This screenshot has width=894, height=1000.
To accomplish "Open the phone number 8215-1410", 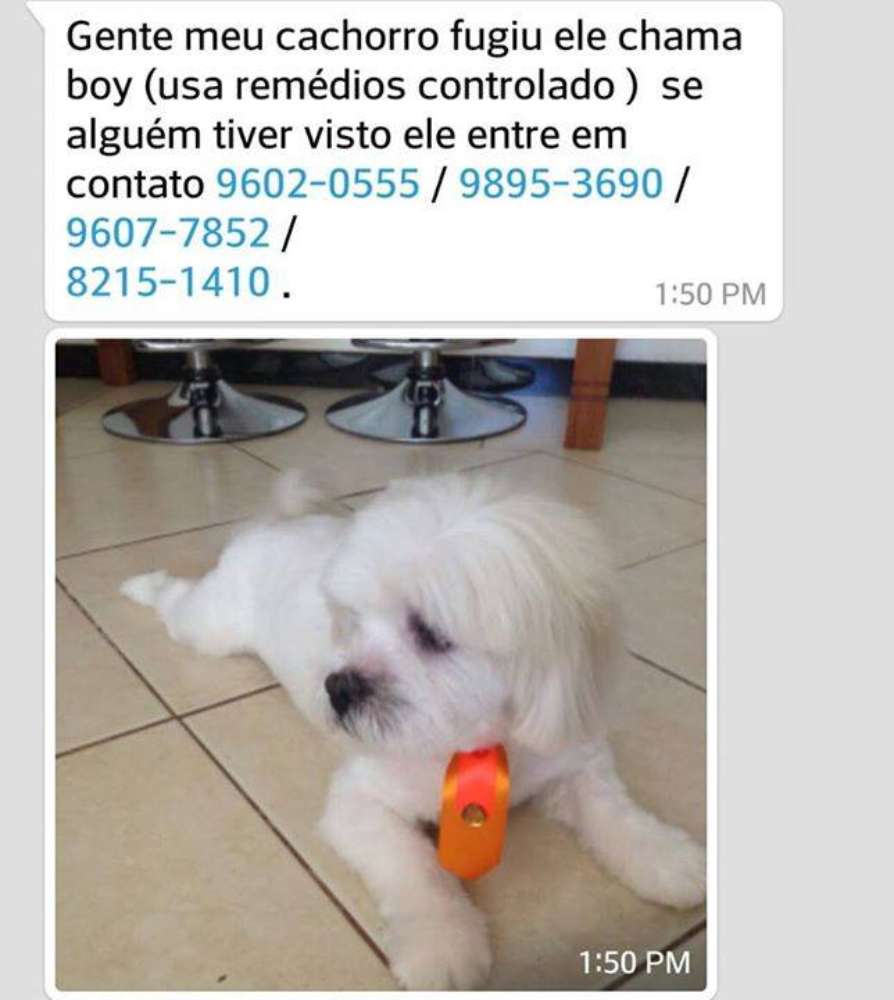I will pyautogui.click(x=168, y=283).
